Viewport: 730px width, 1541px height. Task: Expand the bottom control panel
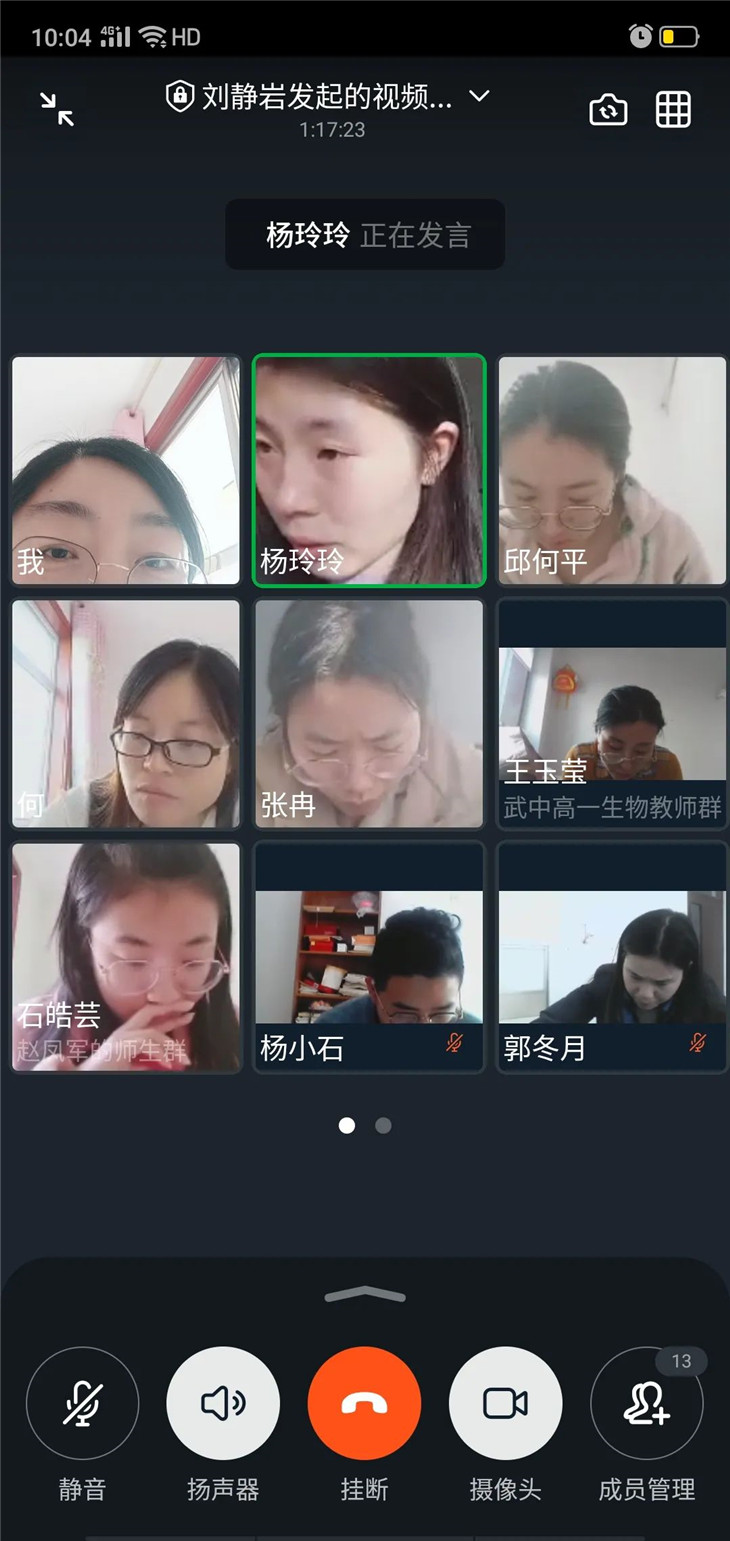(x=365, y=1294)
